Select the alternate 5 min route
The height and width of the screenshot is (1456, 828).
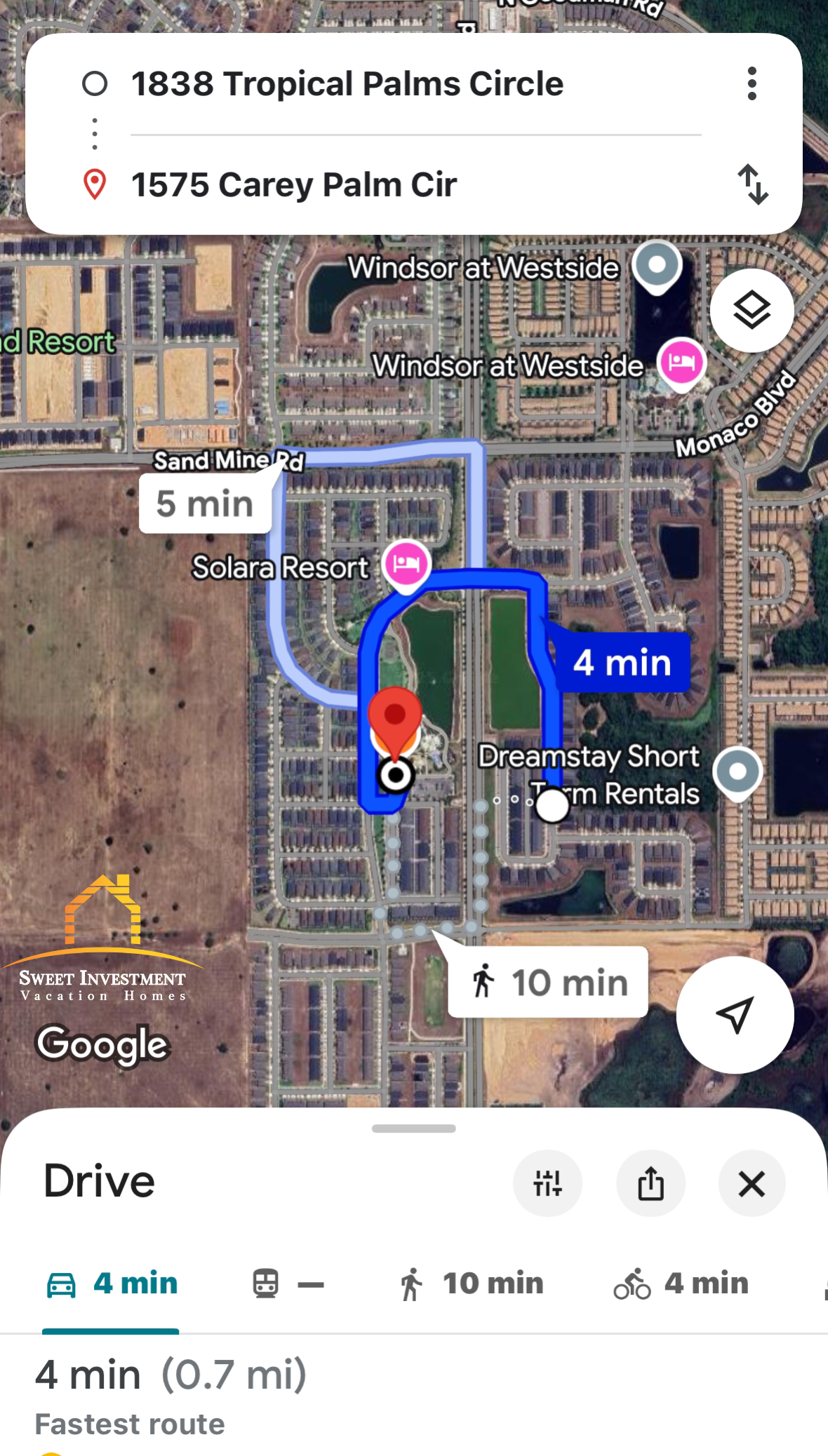205,504
